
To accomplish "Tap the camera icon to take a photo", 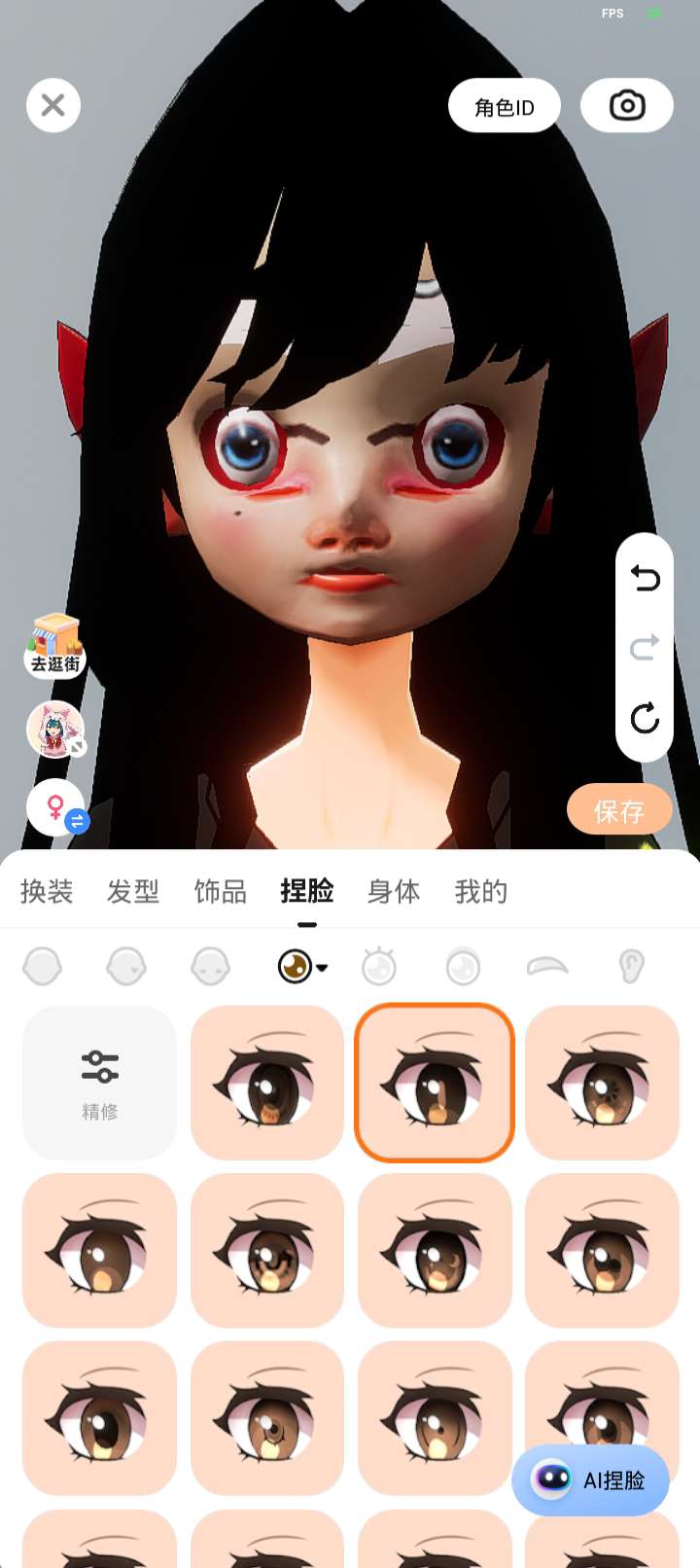I will point(627,105).
